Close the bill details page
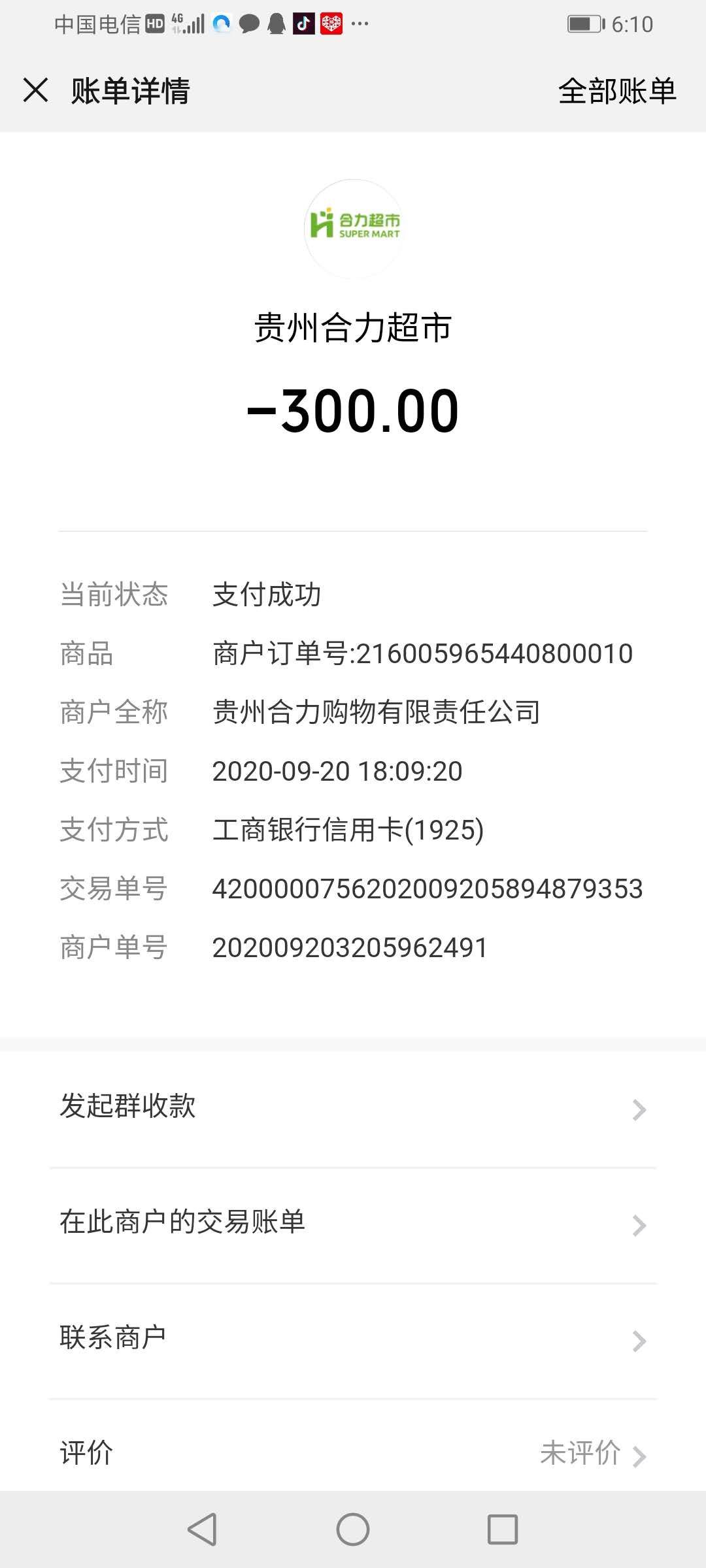The width and height of the screenshot is (706, 1568). [x=36, y=90]
